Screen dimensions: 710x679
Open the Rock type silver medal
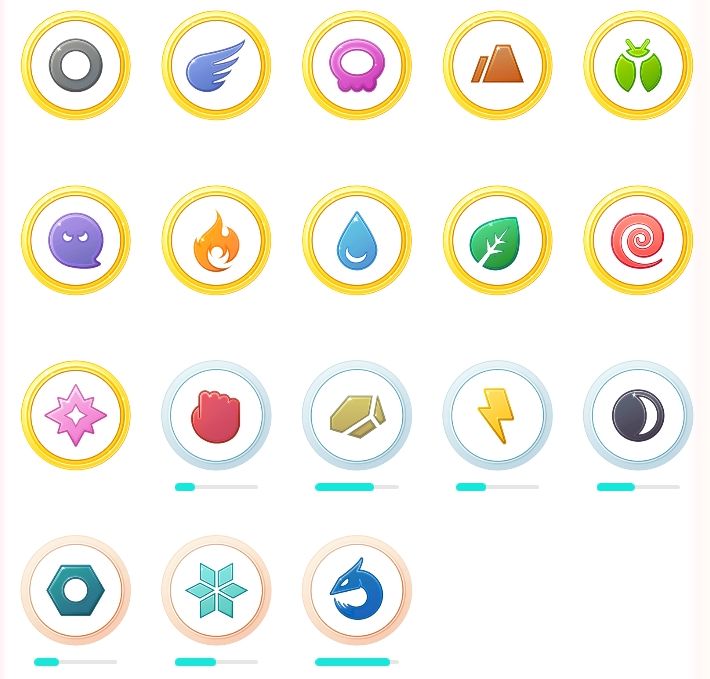[357, 416]
